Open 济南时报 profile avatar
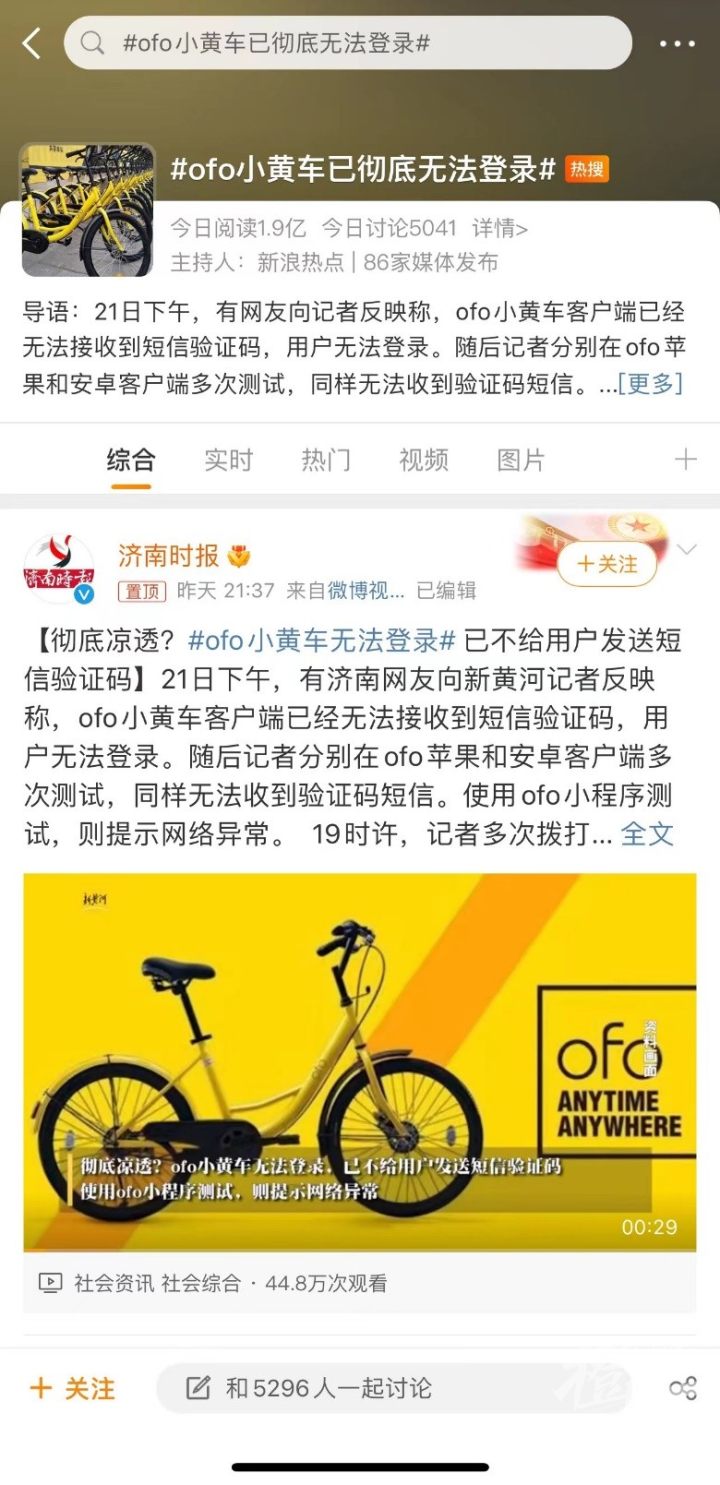This screenshot has width=720, height=1485. [x=58, y=569]
